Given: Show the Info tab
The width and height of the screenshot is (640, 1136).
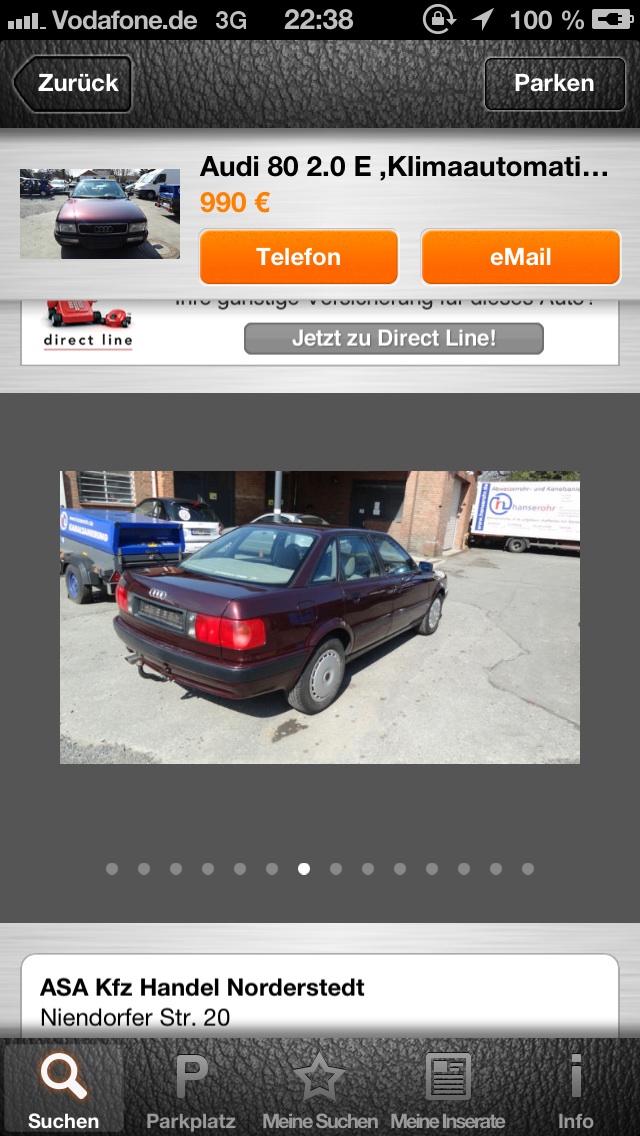Looking at the screenshot, I should [x=576, y=1090].
